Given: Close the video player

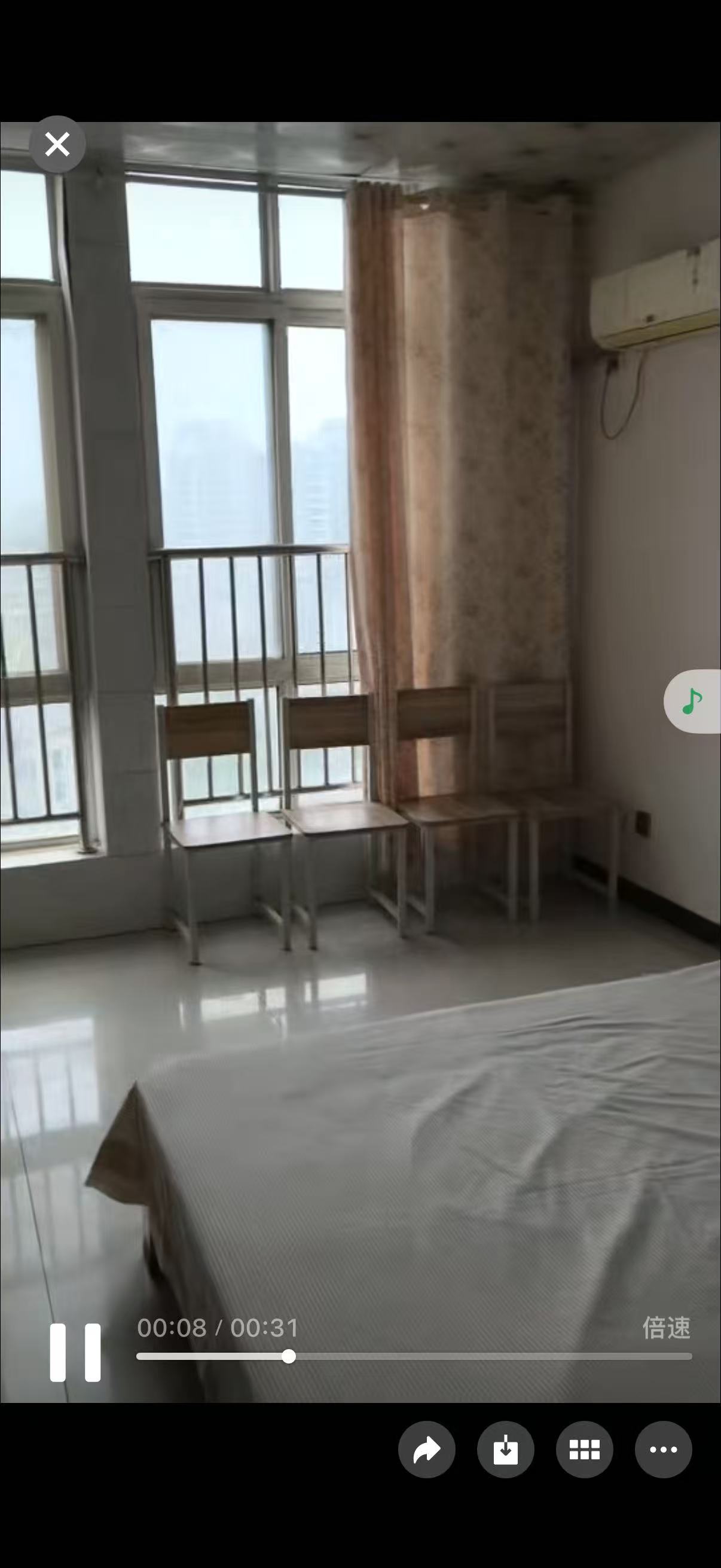Looking at the screenshot, I should tap(57, 144).
